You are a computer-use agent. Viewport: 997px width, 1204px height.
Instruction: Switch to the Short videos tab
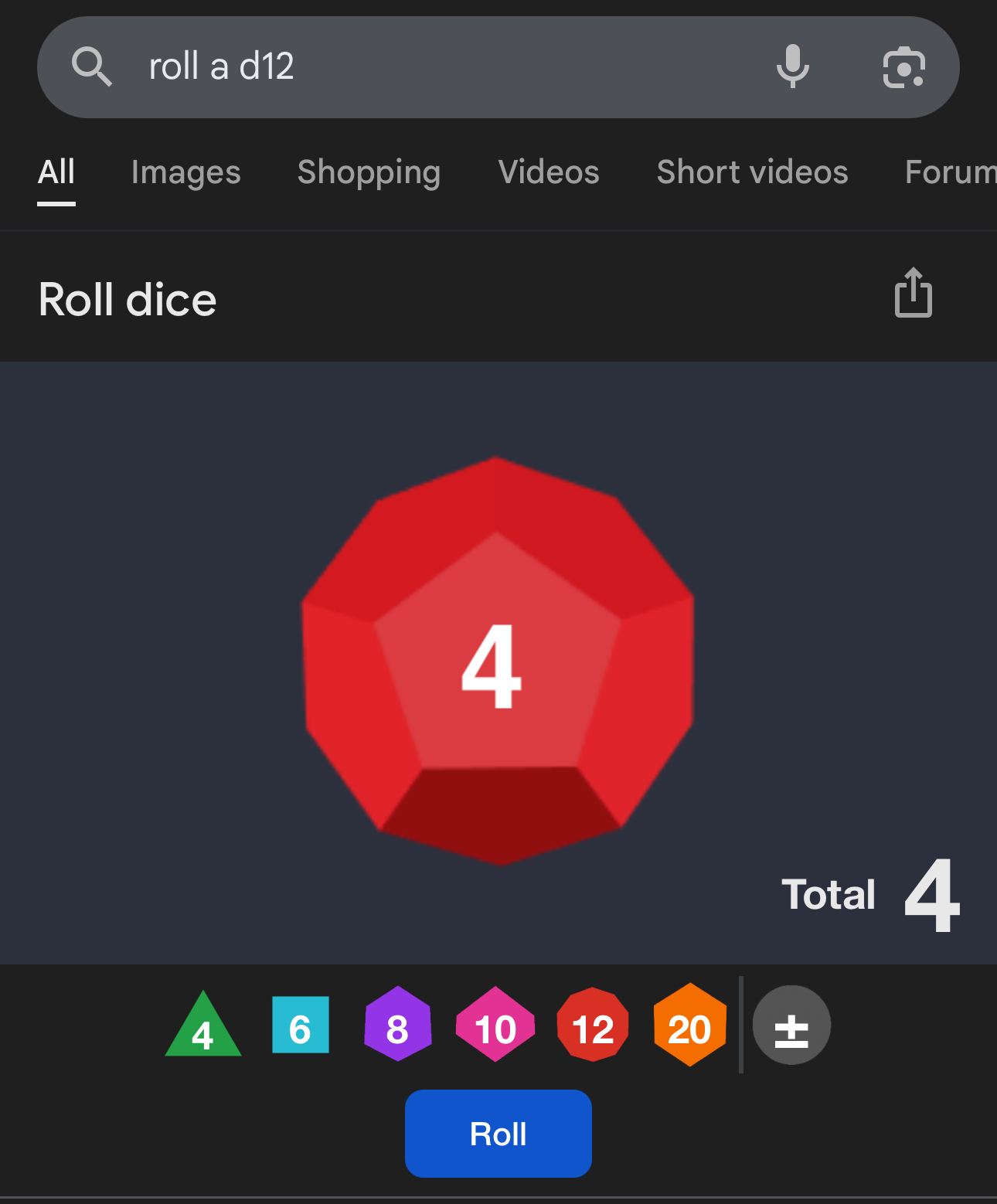click(x=752, y=172)
